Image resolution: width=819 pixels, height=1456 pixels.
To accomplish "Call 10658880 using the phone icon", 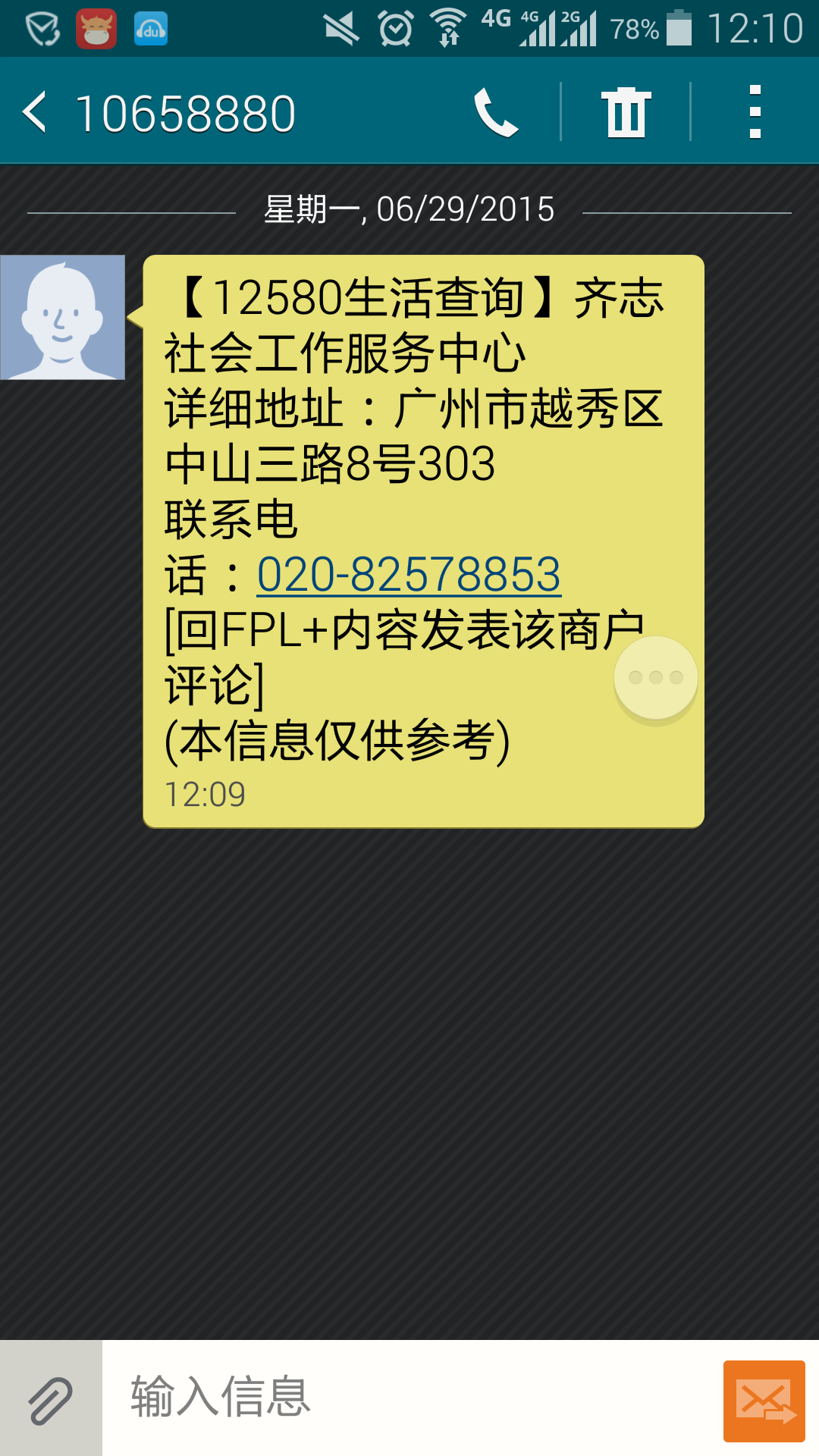I will pos(496,112).
